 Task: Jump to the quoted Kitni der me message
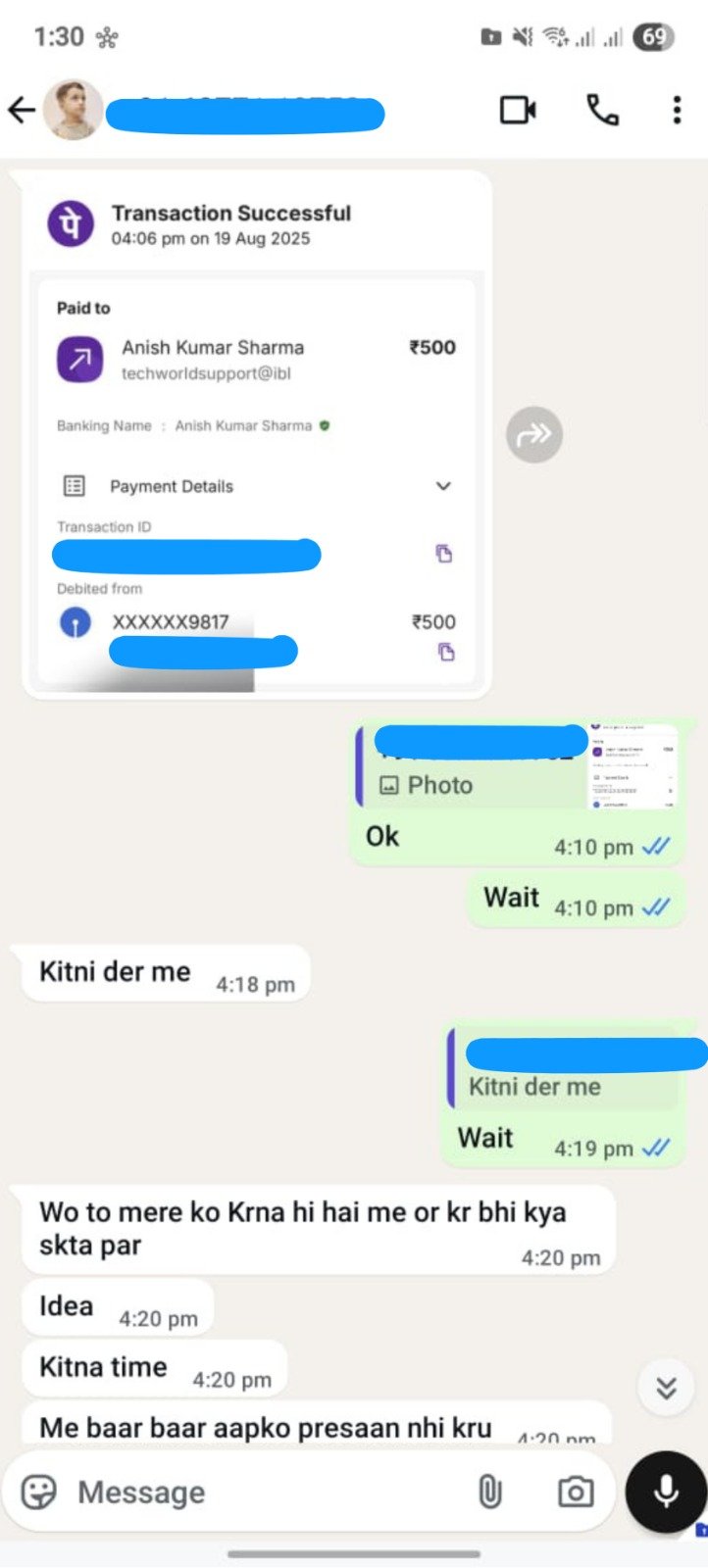coord(564,1070)
